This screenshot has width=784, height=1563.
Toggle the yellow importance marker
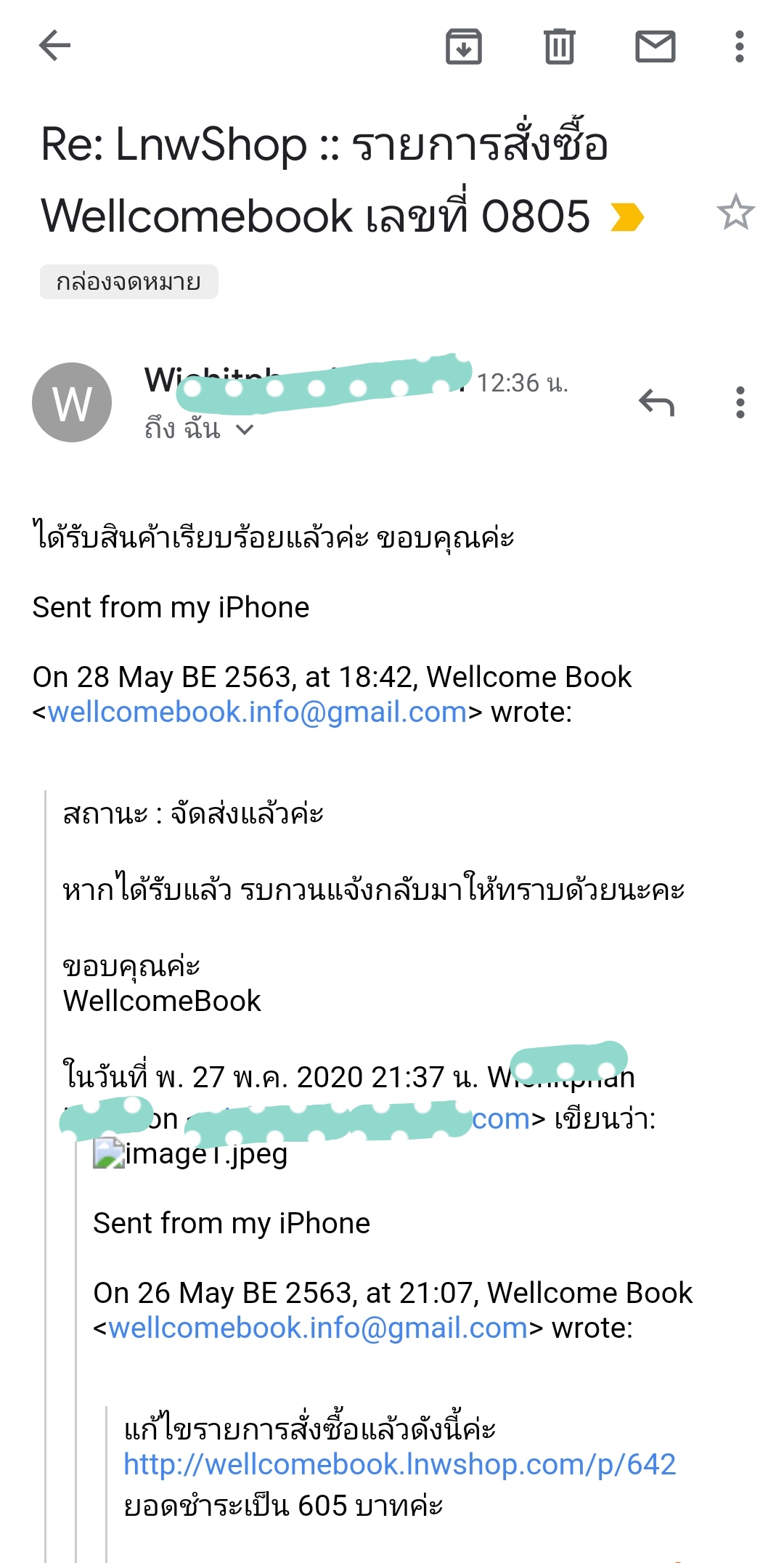tap(626, 216)
